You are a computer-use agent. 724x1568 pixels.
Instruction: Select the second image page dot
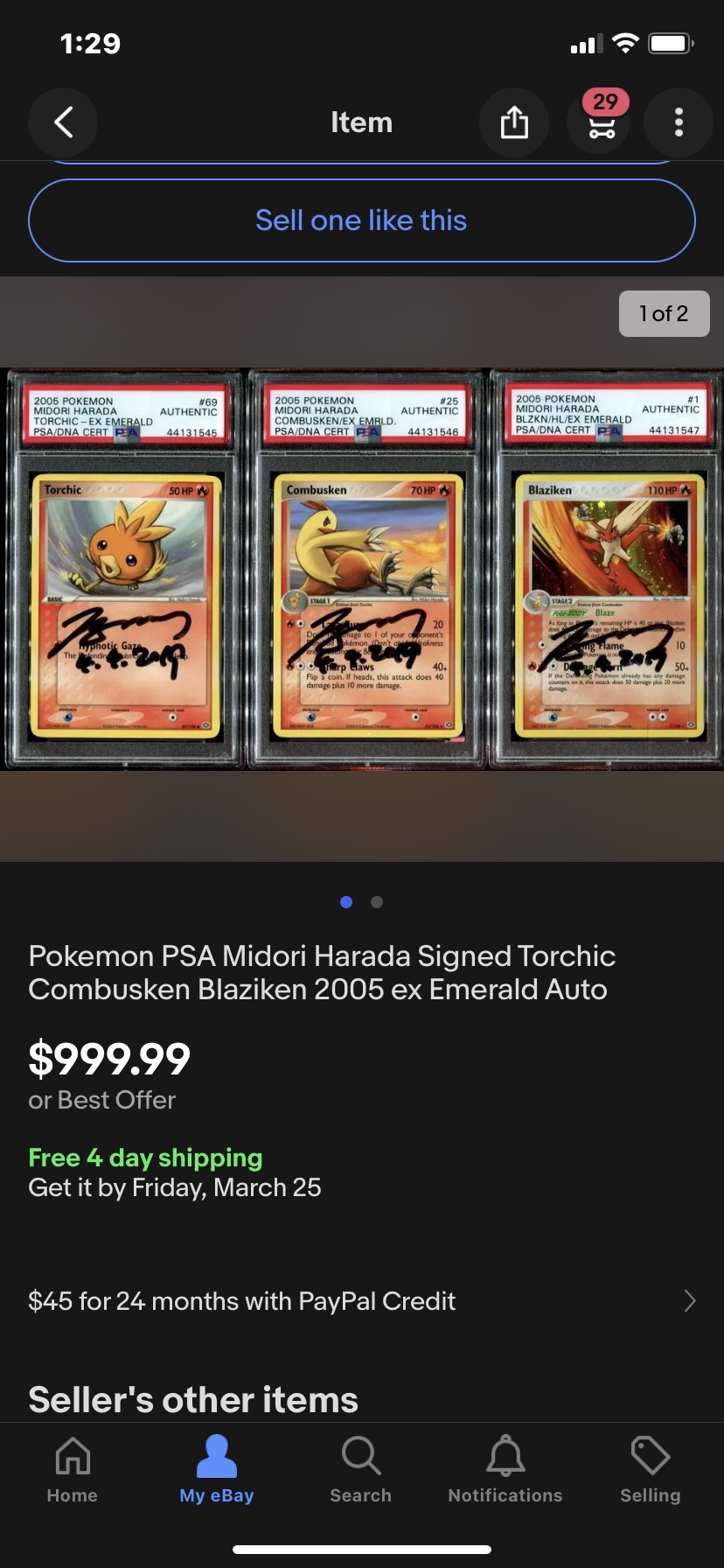tap(377, 902)
